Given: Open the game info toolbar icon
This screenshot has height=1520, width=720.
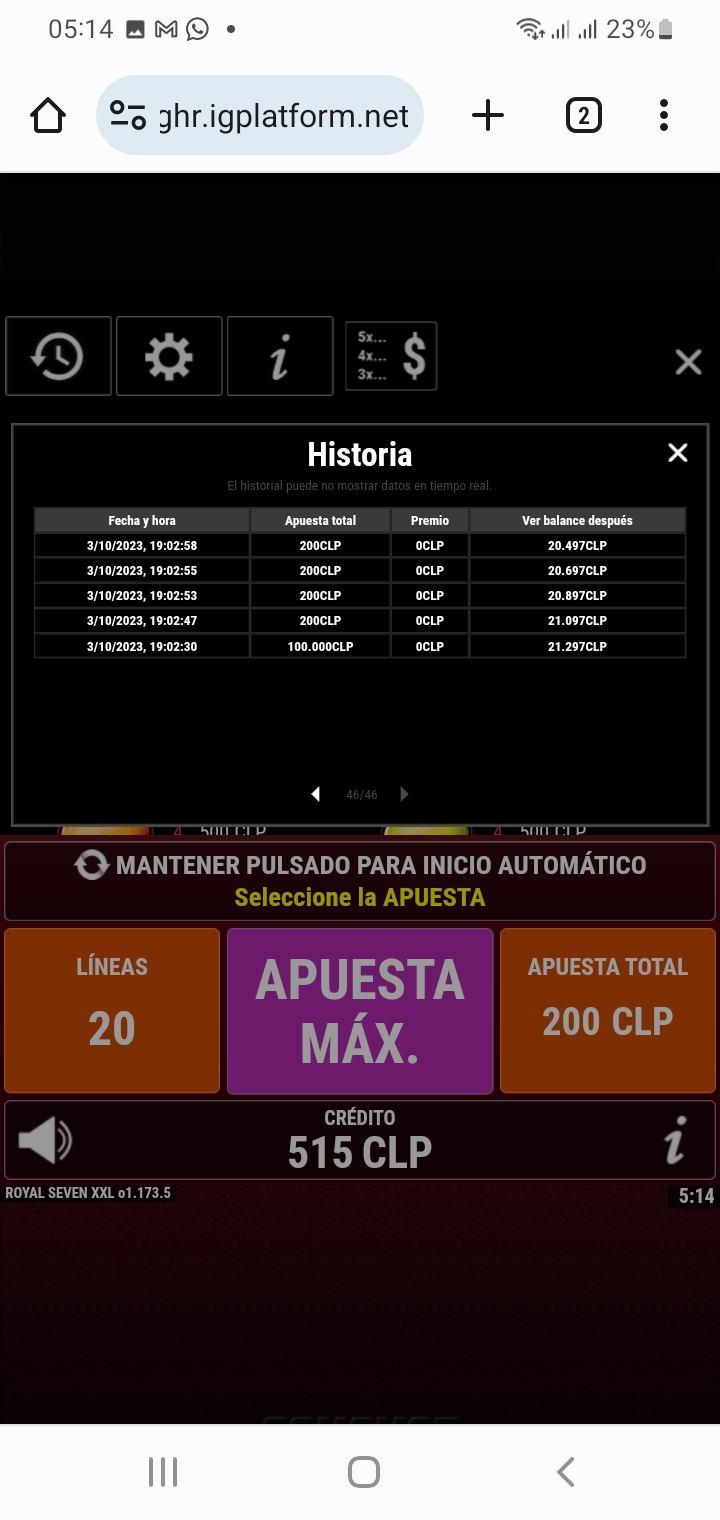Looking at the screenshot, I should (x=280, y=356).
